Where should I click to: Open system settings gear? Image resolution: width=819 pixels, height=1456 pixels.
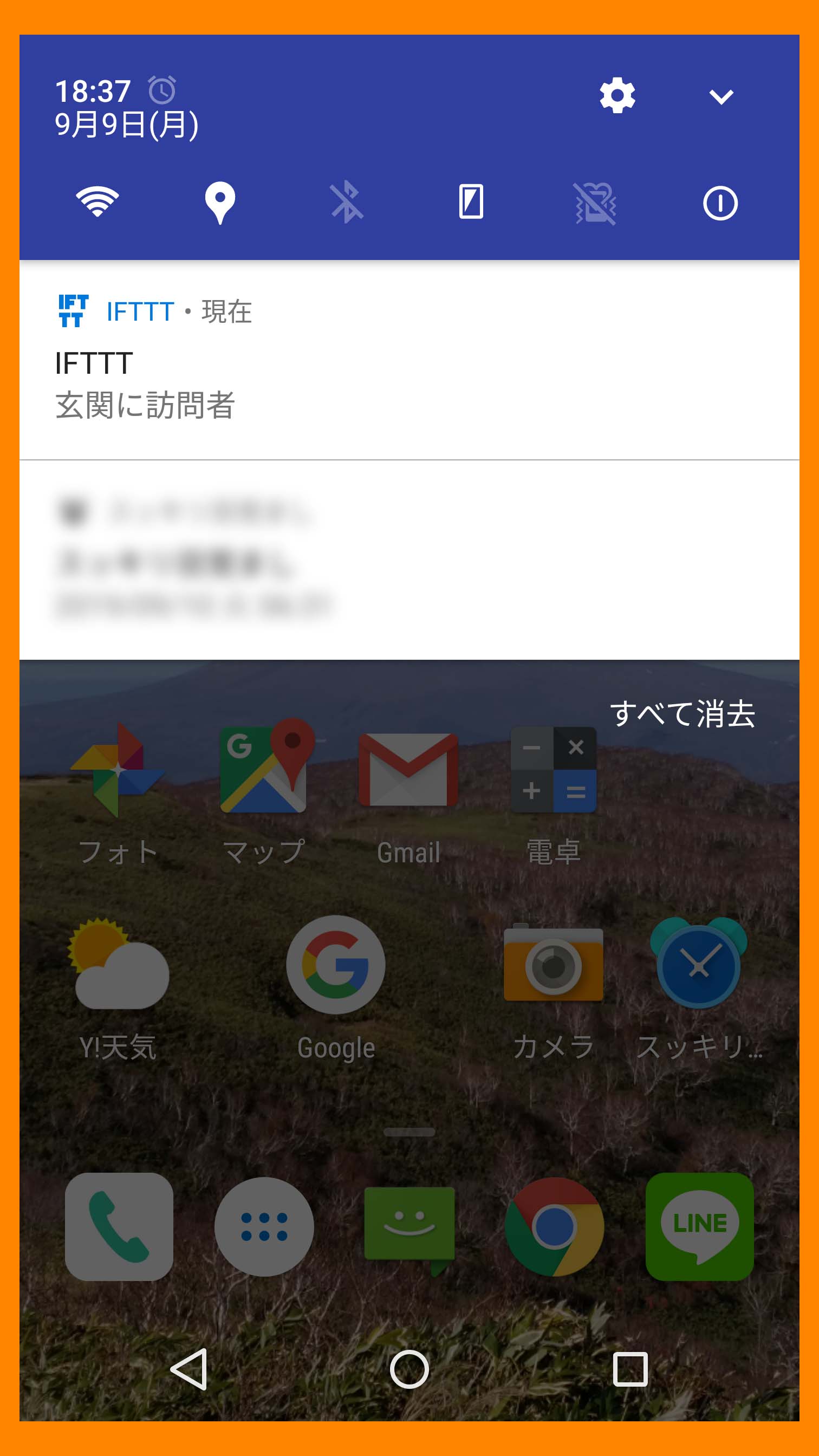pos(616,95)
